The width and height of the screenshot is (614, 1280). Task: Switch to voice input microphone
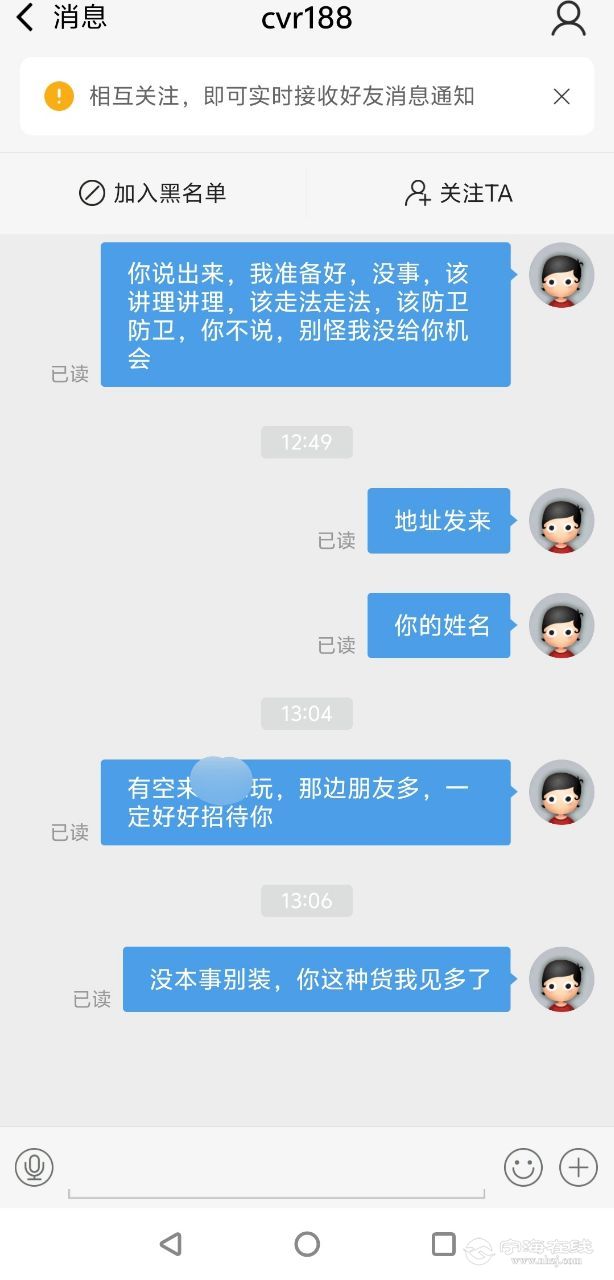pyautogui.click(x=34, y=1167)
